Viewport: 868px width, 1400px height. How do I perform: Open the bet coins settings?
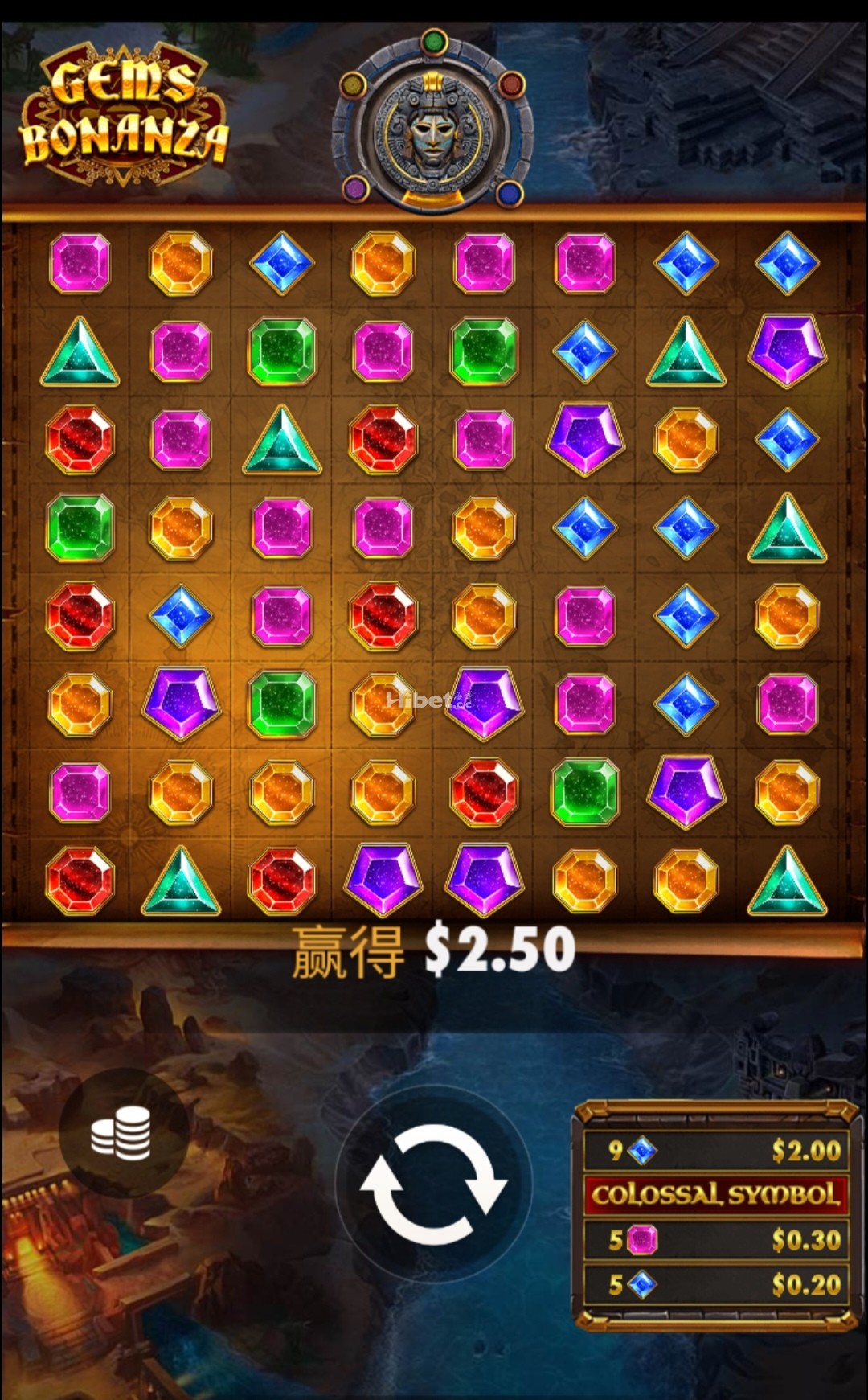coord(122,1132)
